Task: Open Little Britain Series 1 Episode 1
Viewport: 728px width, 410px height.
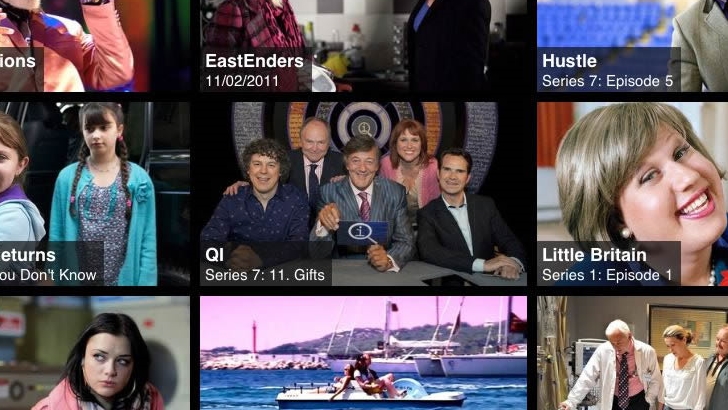Action: pyautogui.click(x=632, y=193)
